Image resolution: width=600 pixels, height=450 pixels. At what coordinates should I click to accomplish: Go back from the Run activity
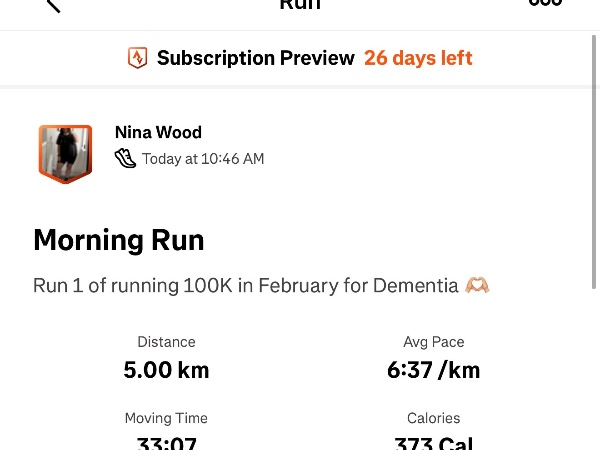click(x=52, y=5)
